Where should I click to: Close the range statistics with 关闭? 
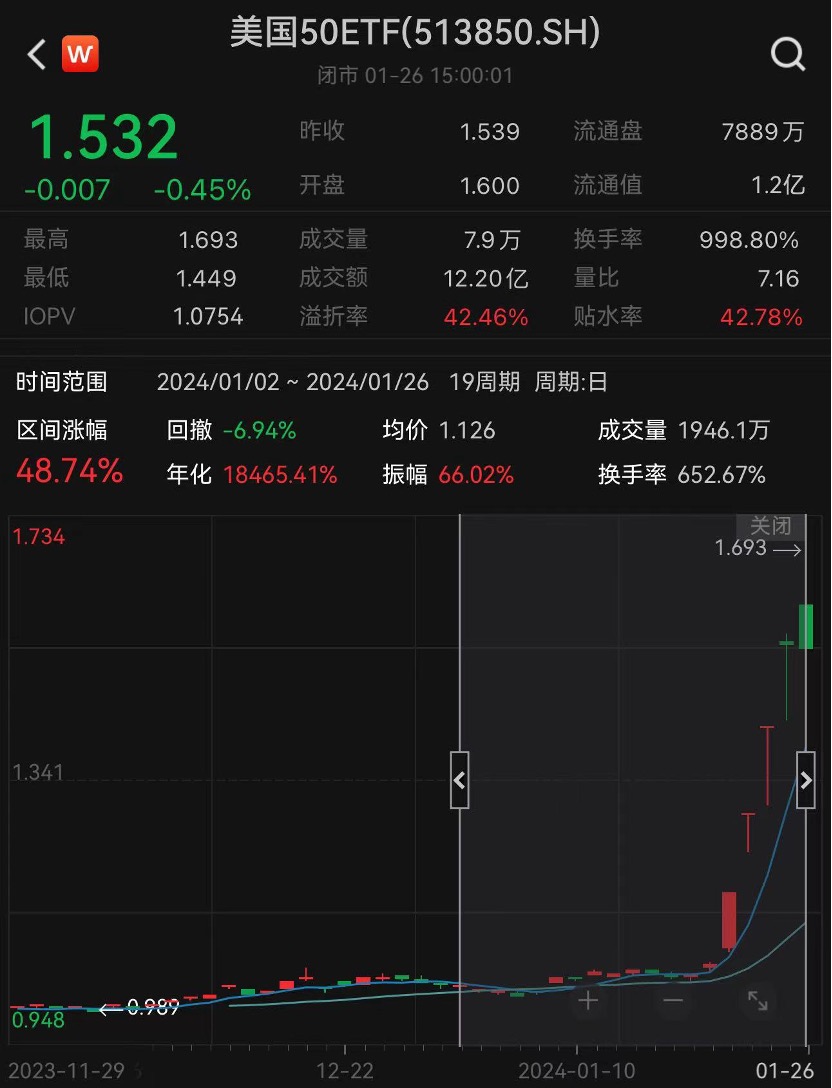point(770,526)
